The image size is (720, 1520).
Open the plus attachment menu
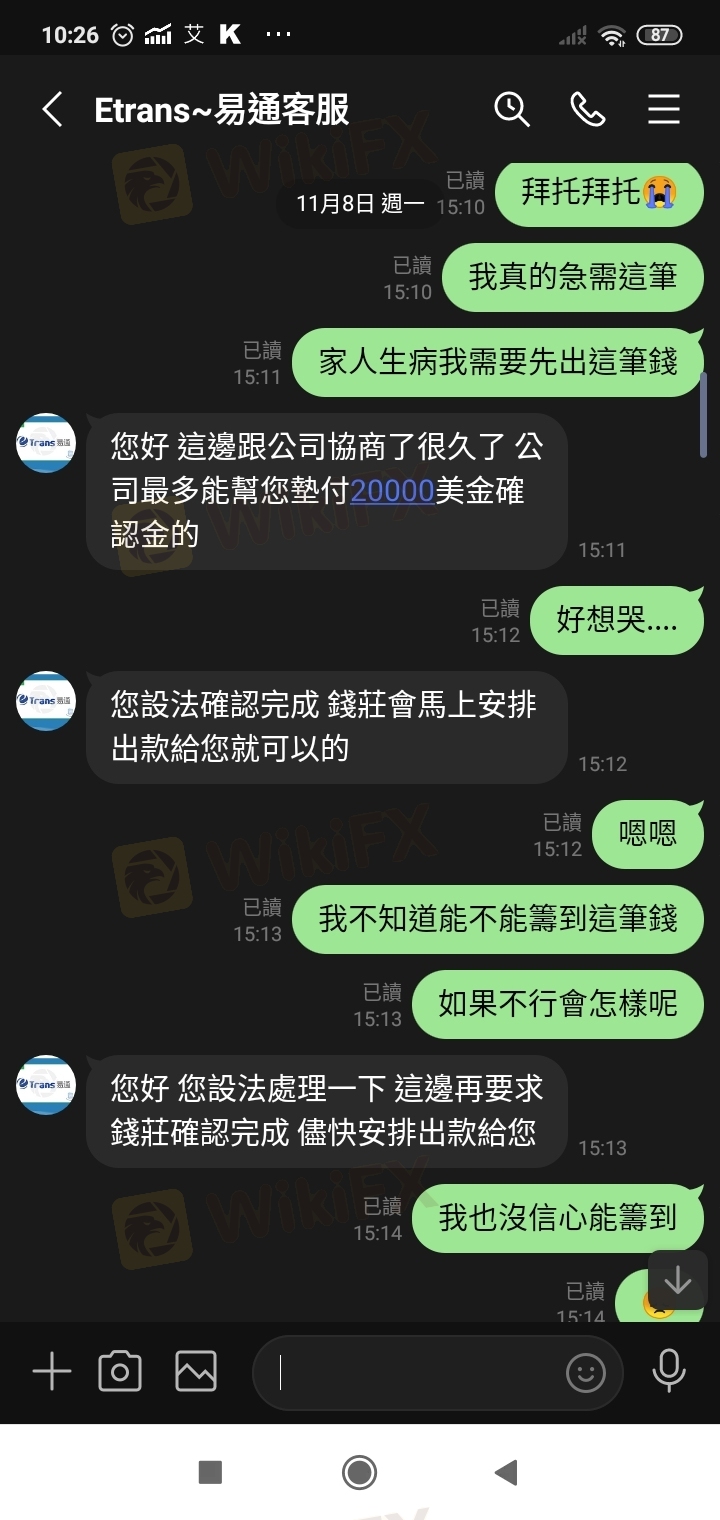coord(52,1372)
